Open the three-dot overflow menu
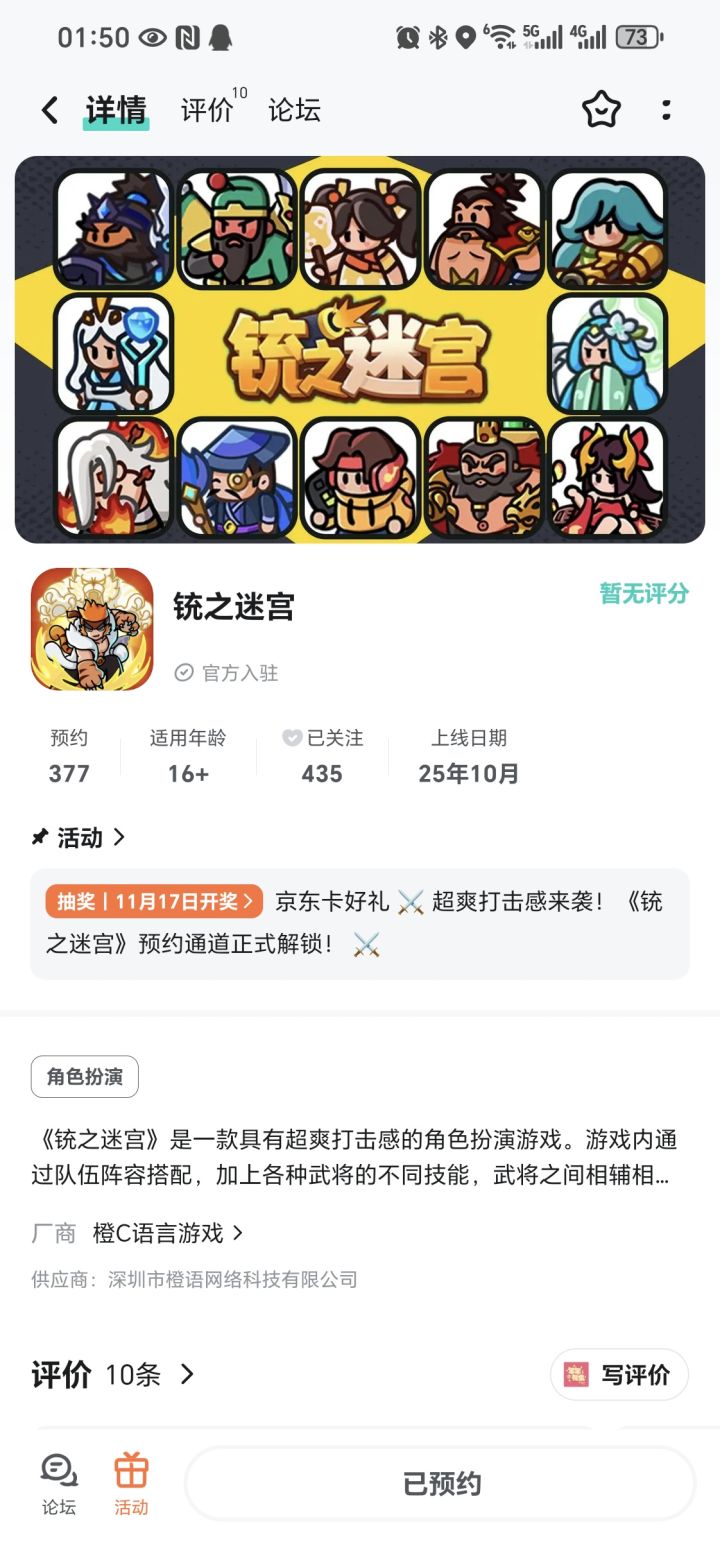 (666, 109)
